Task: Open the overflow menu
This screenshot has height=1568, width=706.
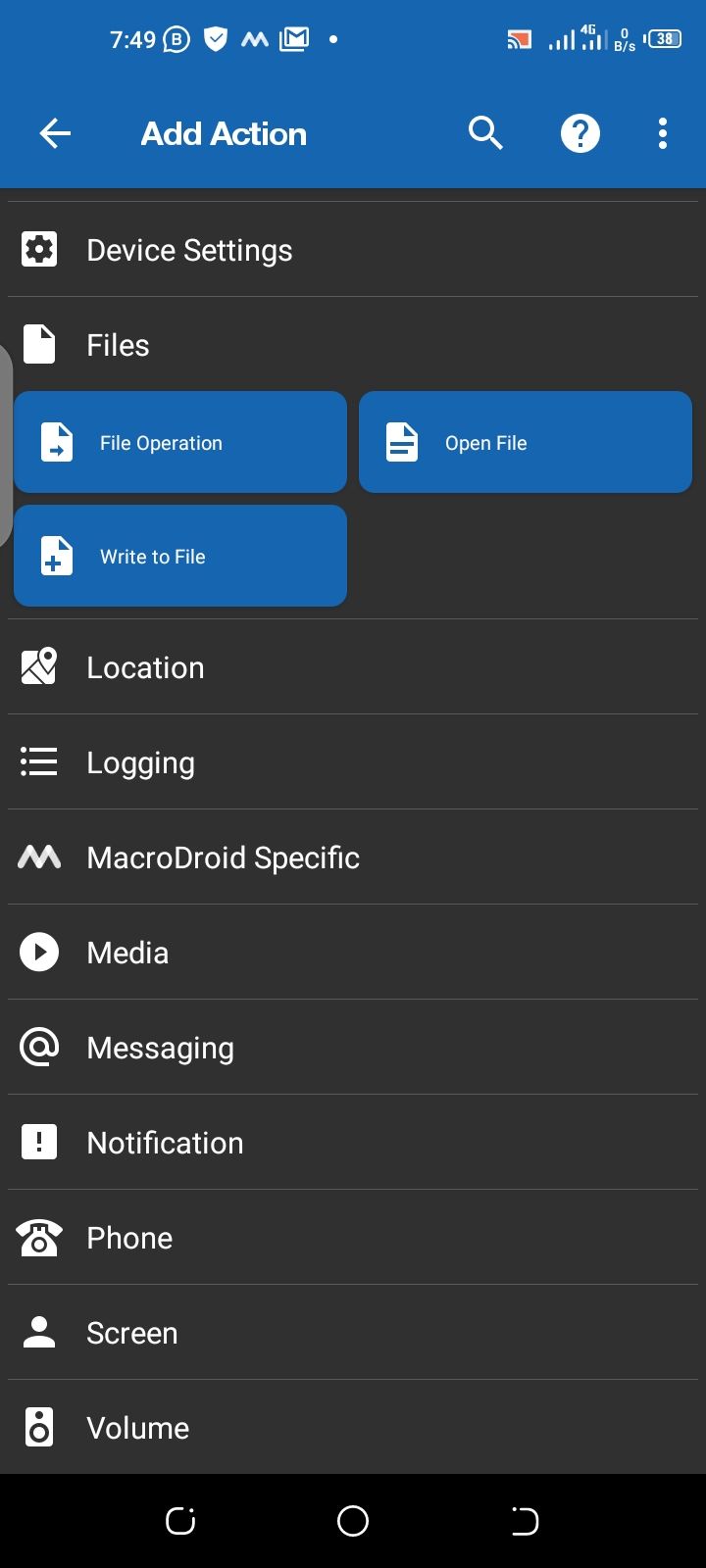Action: [x=663, y=133]
